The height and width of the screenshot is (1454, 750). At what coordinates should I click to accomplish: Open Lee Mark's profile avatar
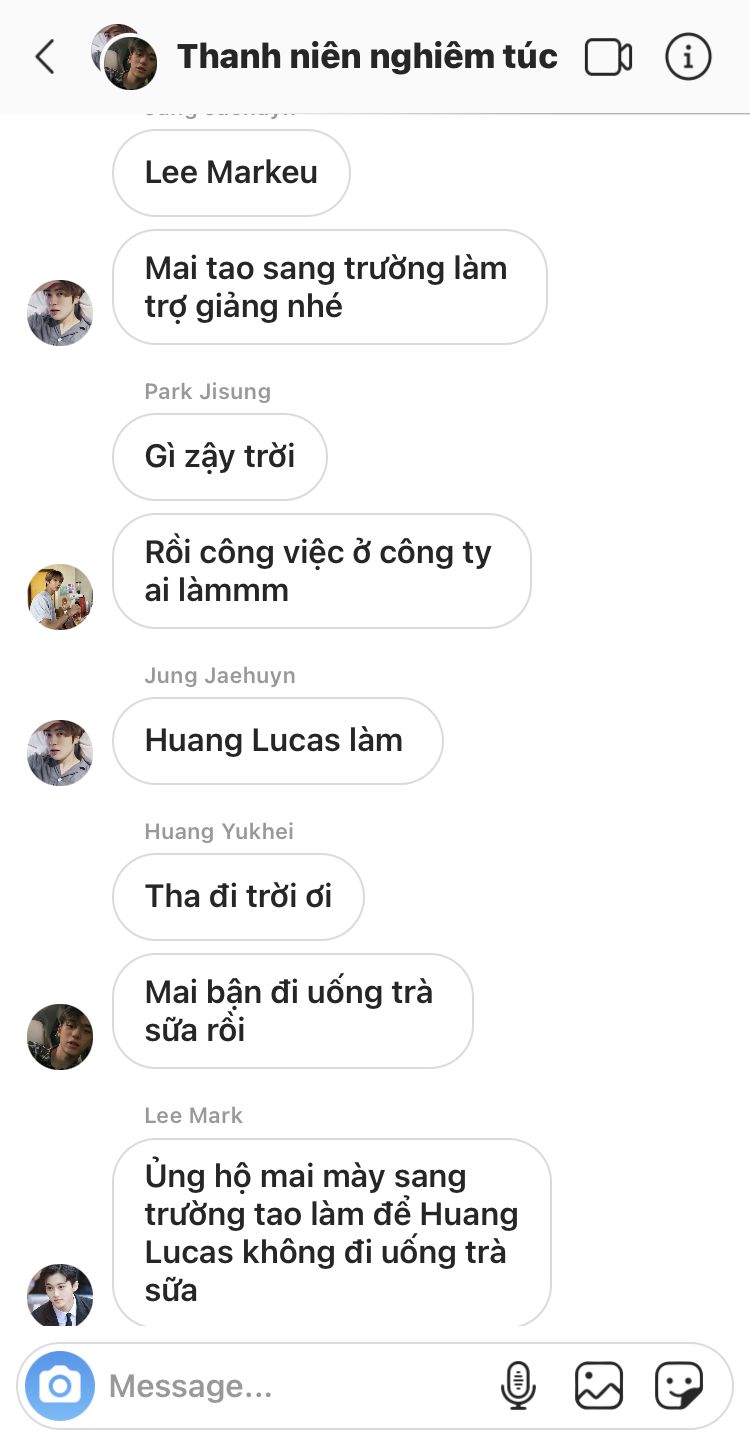(x=60, y=1296)
